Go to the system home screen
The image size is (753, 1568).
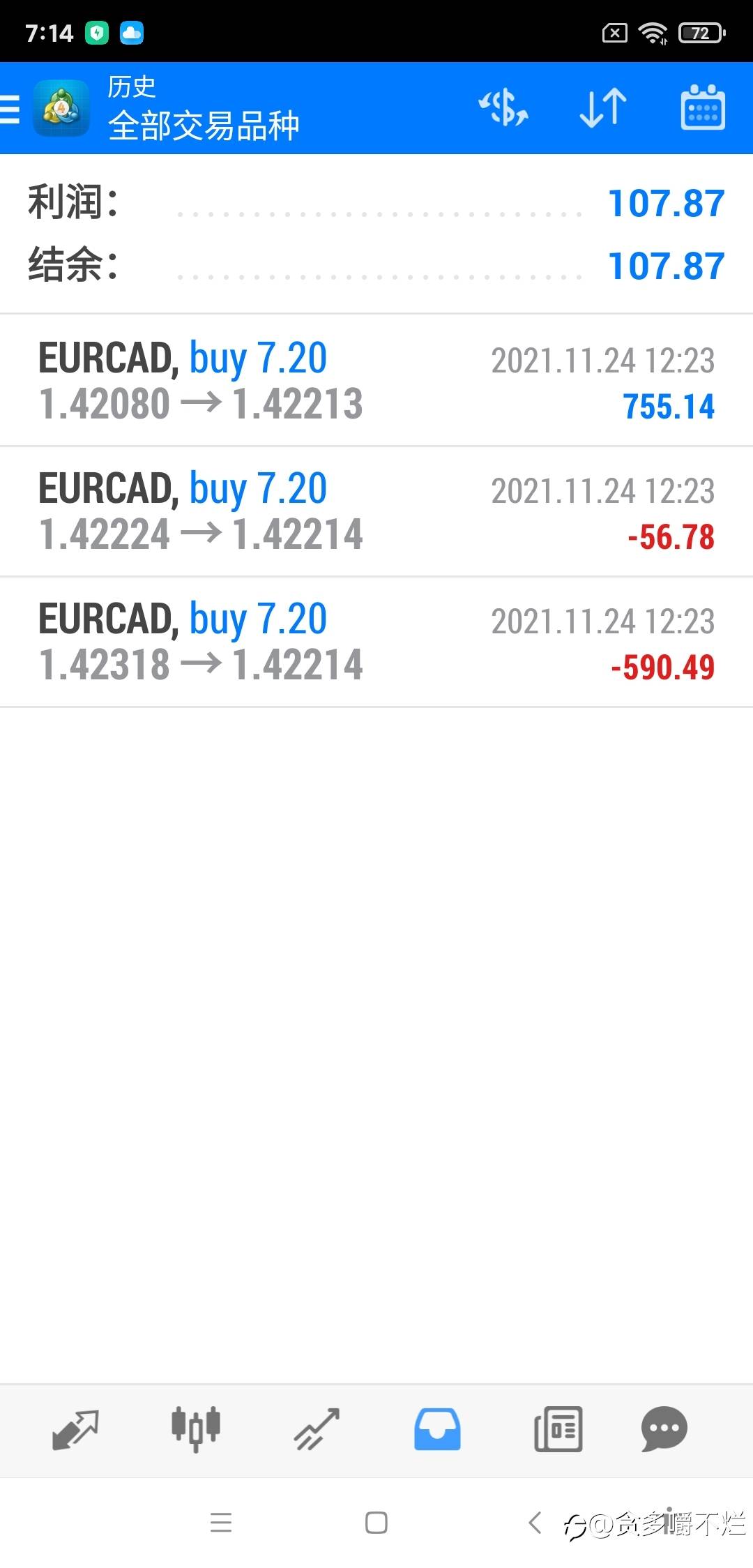pos(376,1523)
